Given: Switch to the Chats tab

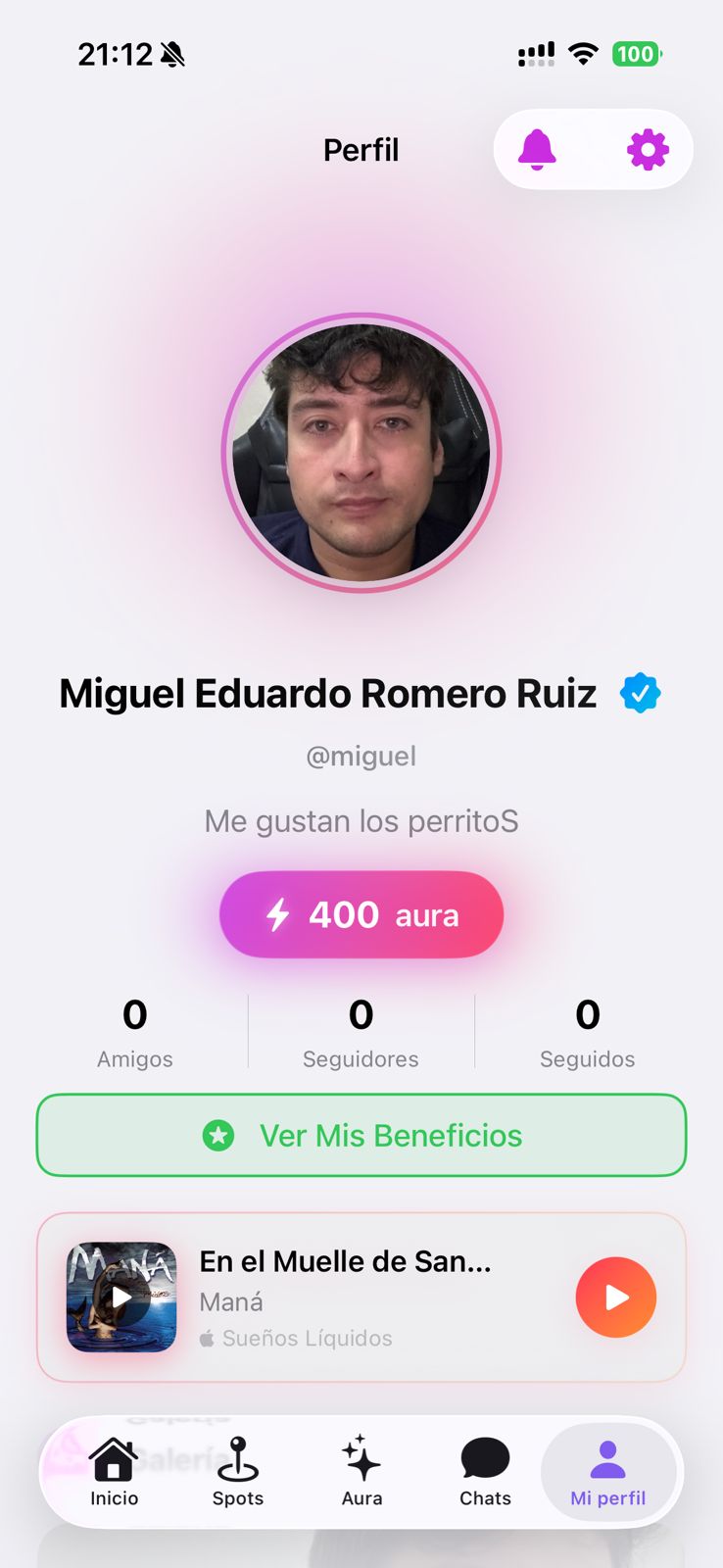Looking at the screenshot, I should point(484,1472).
